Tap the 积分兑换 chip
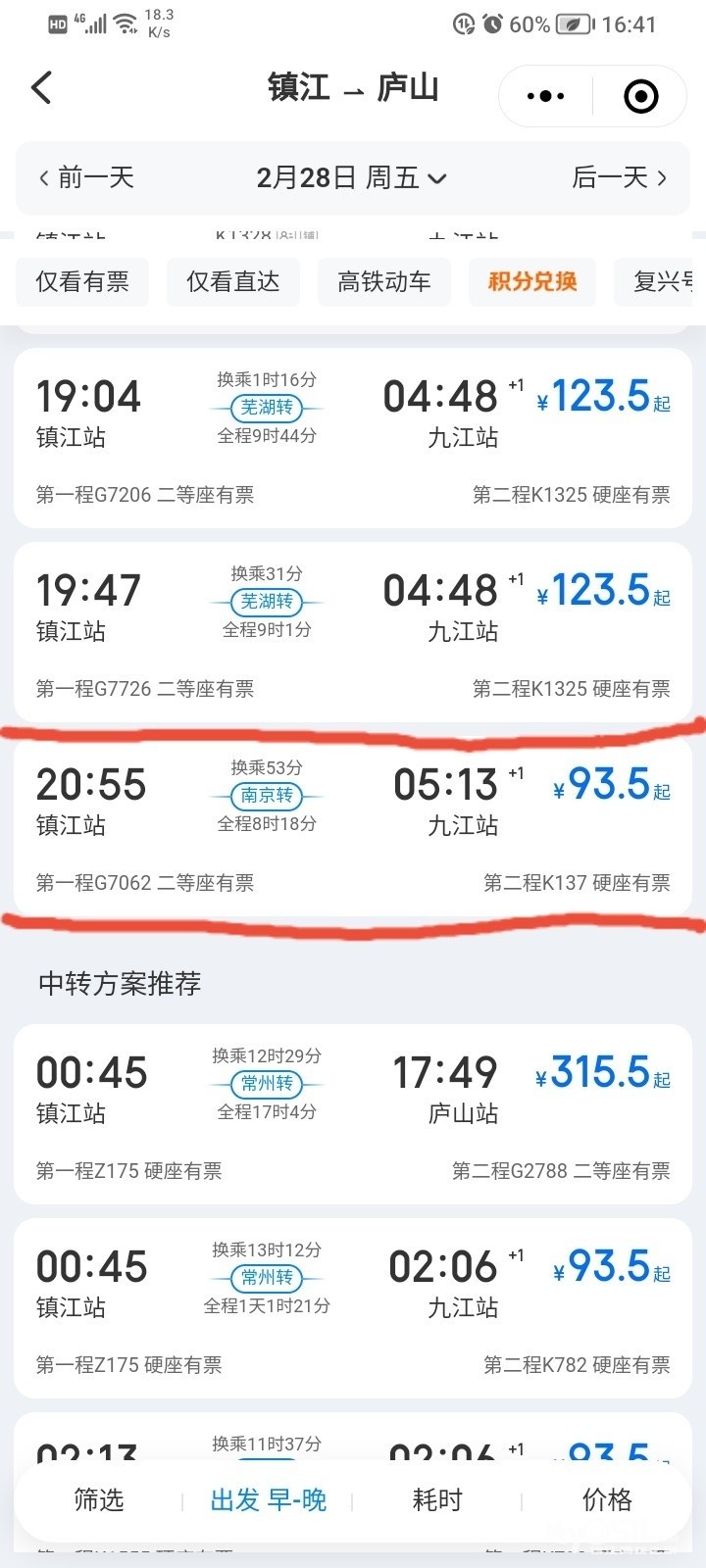Screen dimensions: 706x1568 pyautogui.click(x=532, y=282)
